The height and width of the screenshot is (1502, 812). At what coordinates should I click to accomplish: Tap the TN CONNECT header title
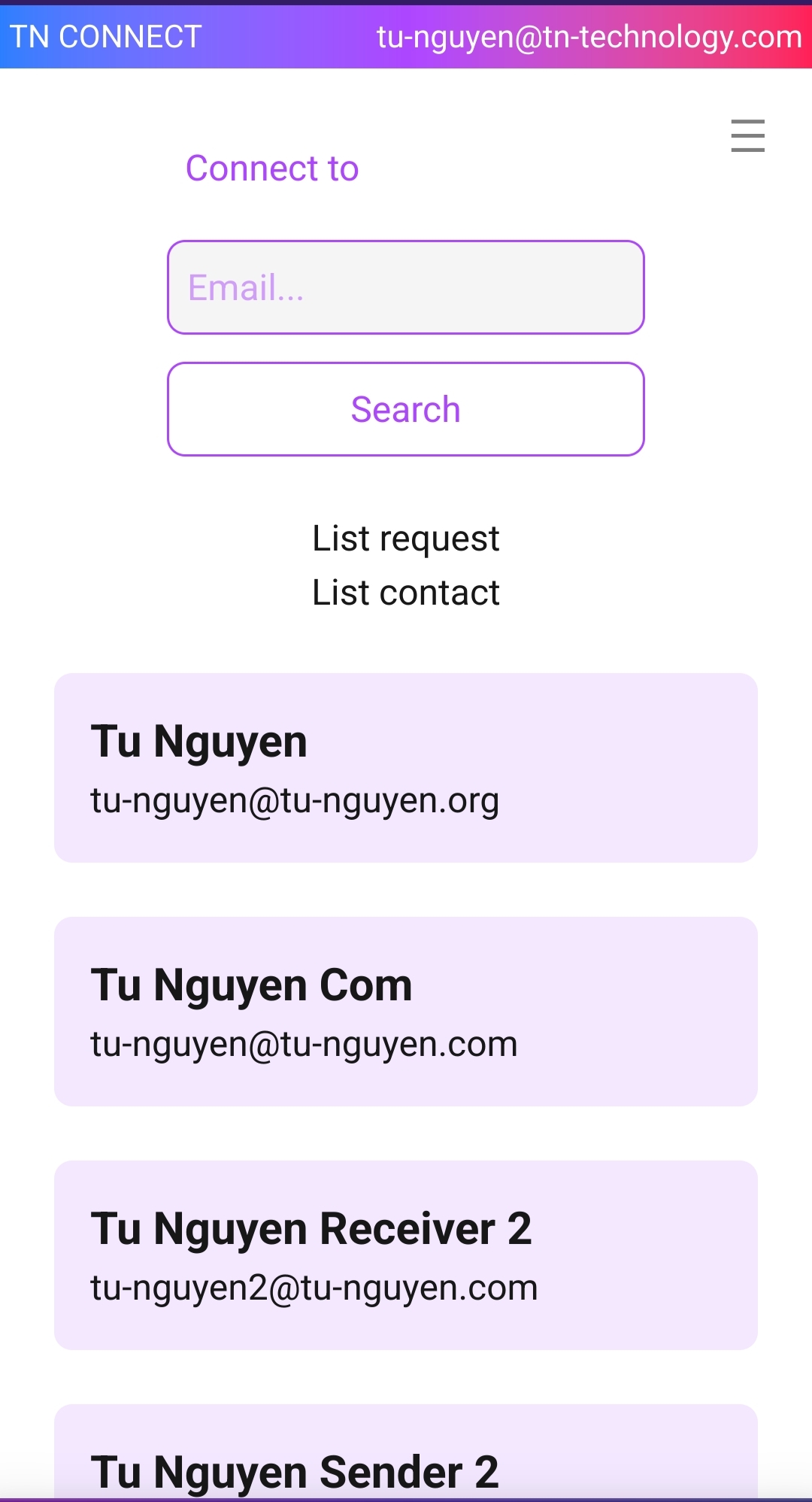[x=106, y=37]
